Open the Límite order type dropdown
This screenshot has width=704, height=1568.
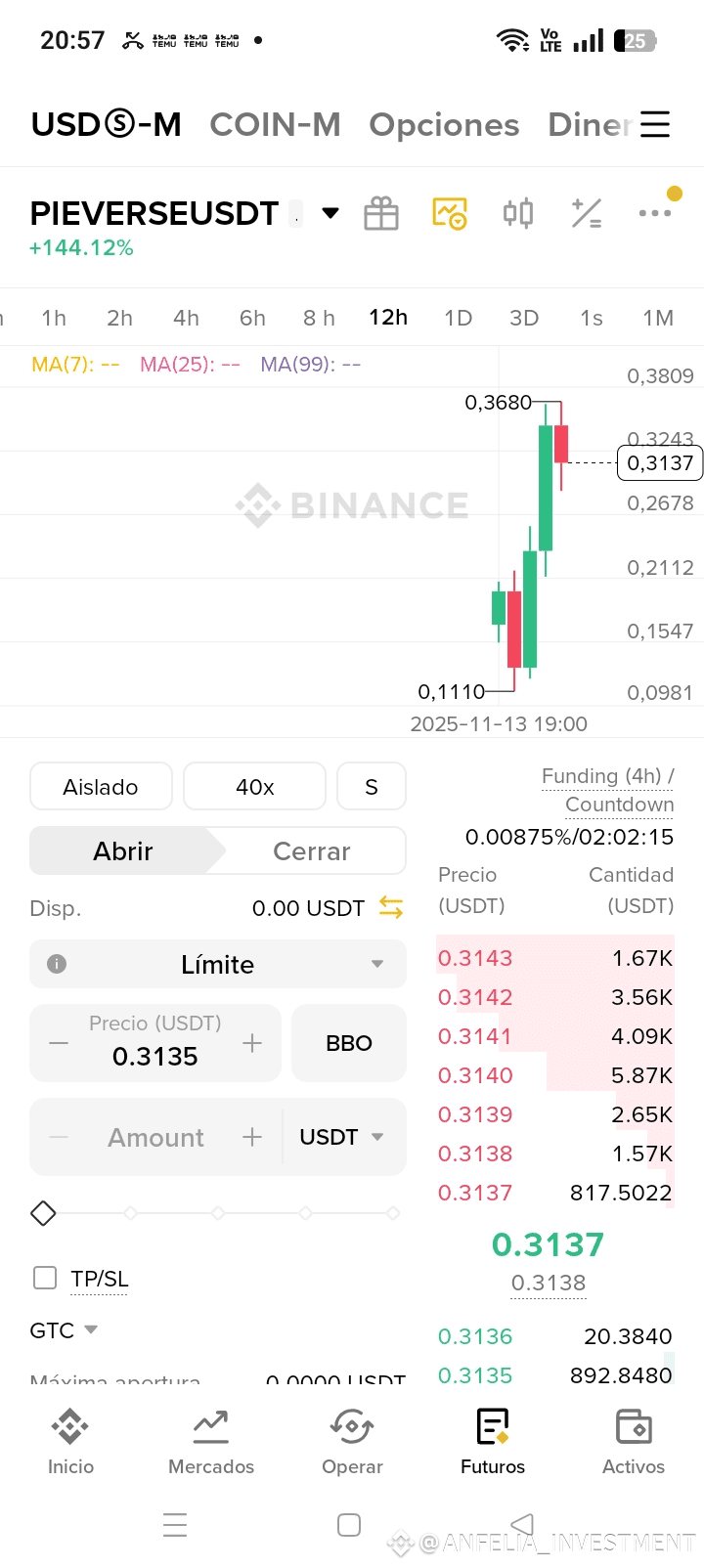218,965
